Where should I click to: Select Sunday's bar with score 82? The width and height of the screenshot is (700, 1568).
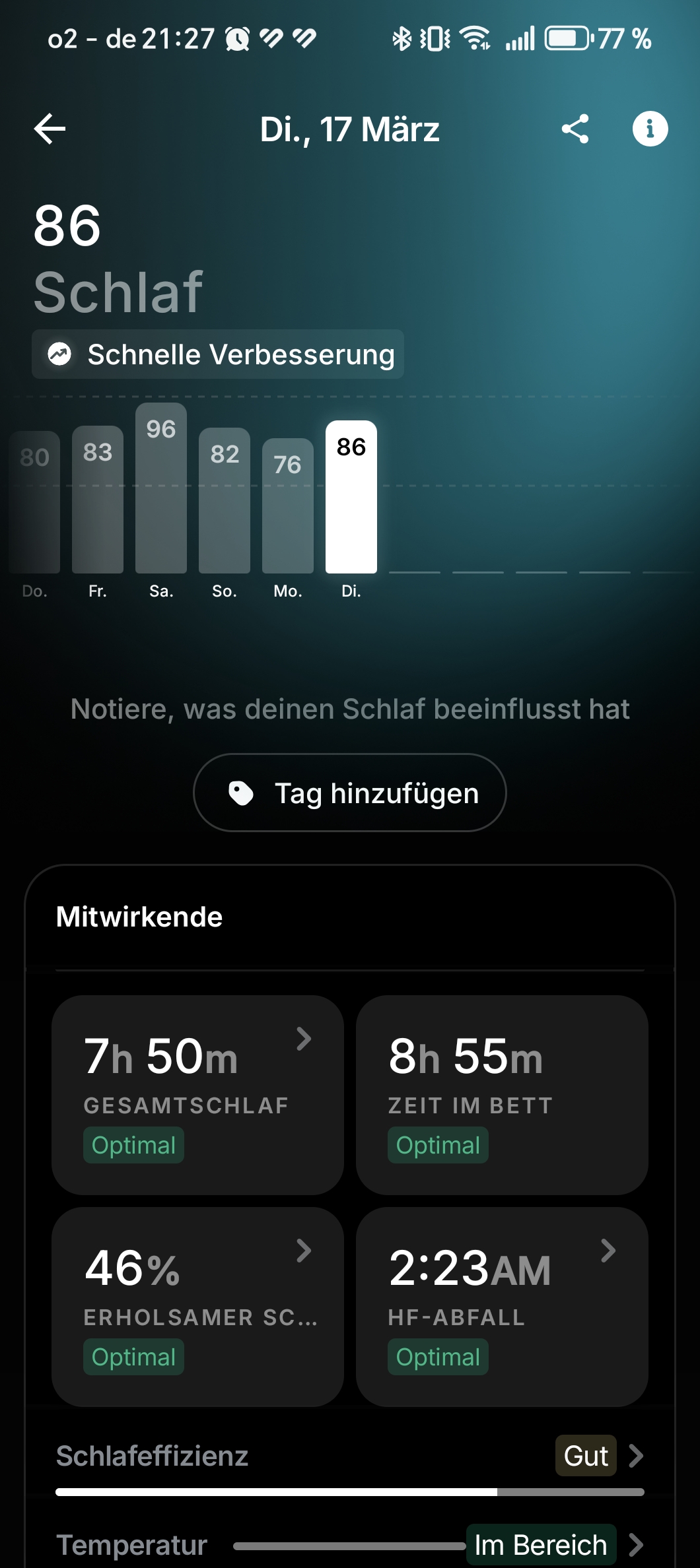tap(225, 500)
